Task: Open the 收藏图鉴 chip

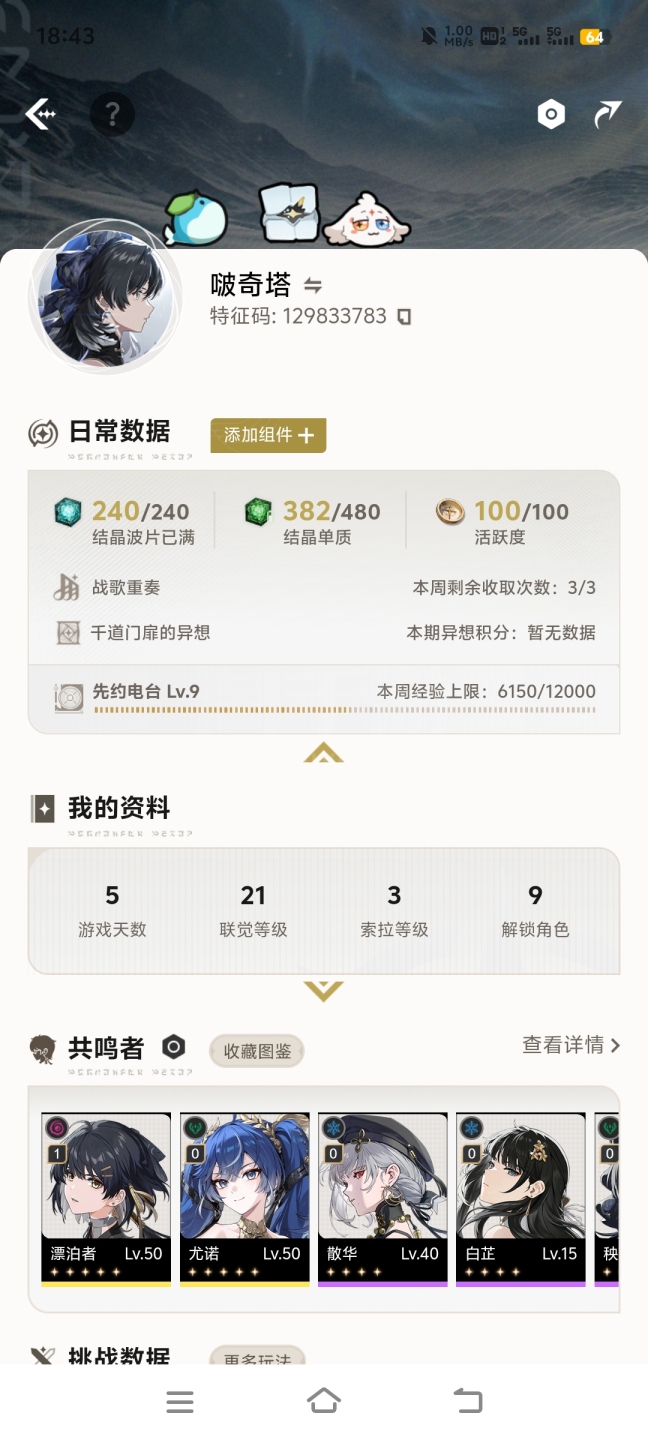Action: (x=256, y=1051)
